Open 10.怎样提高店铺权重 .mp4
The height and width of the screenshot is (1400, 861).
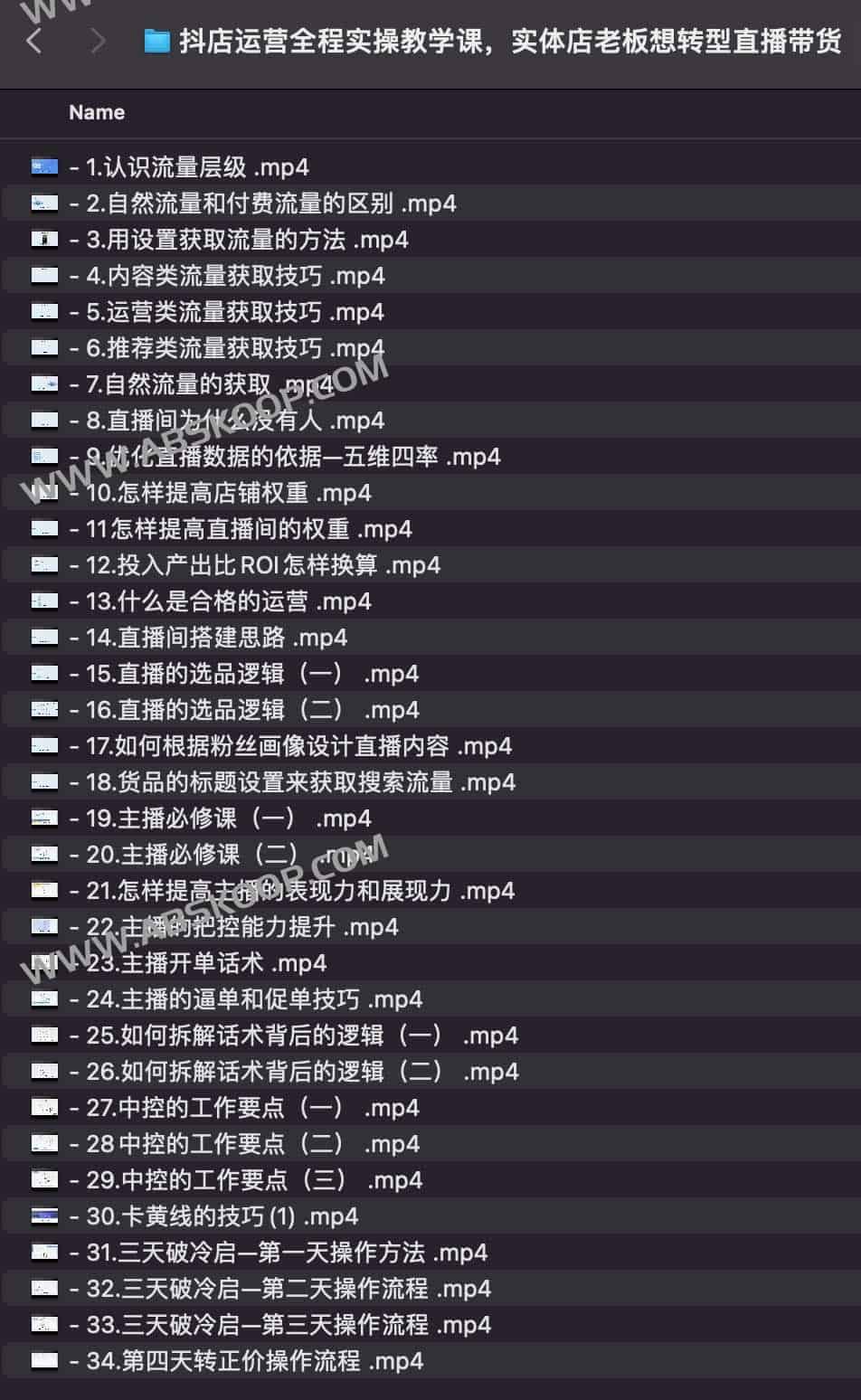coord(228,493)
